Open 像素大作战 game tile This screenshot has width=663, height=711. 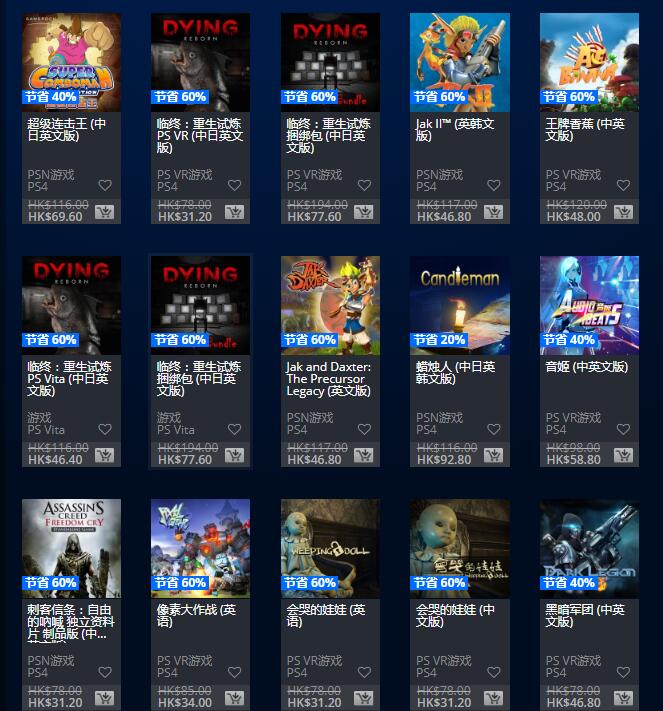200,548
